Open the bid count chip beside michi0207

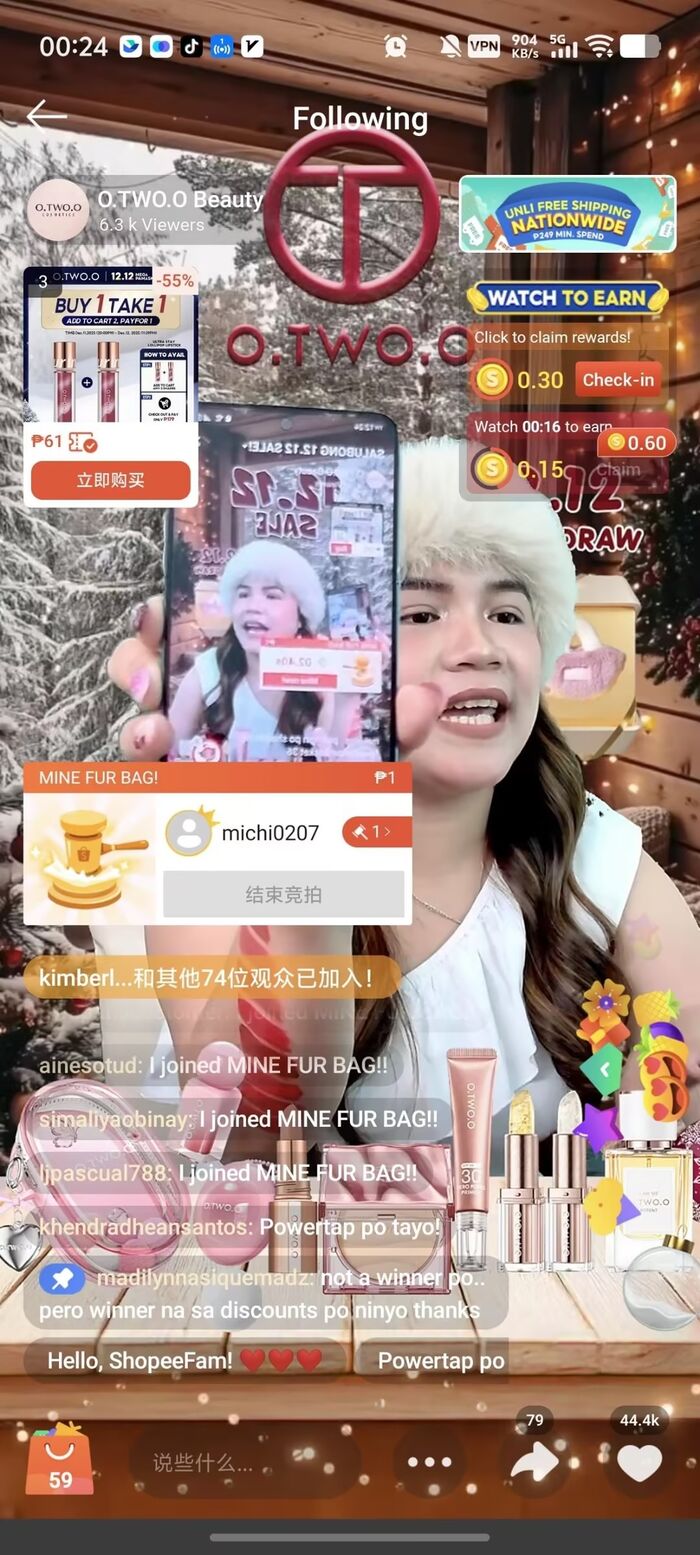pyautogui.click(x=376, y=832)
